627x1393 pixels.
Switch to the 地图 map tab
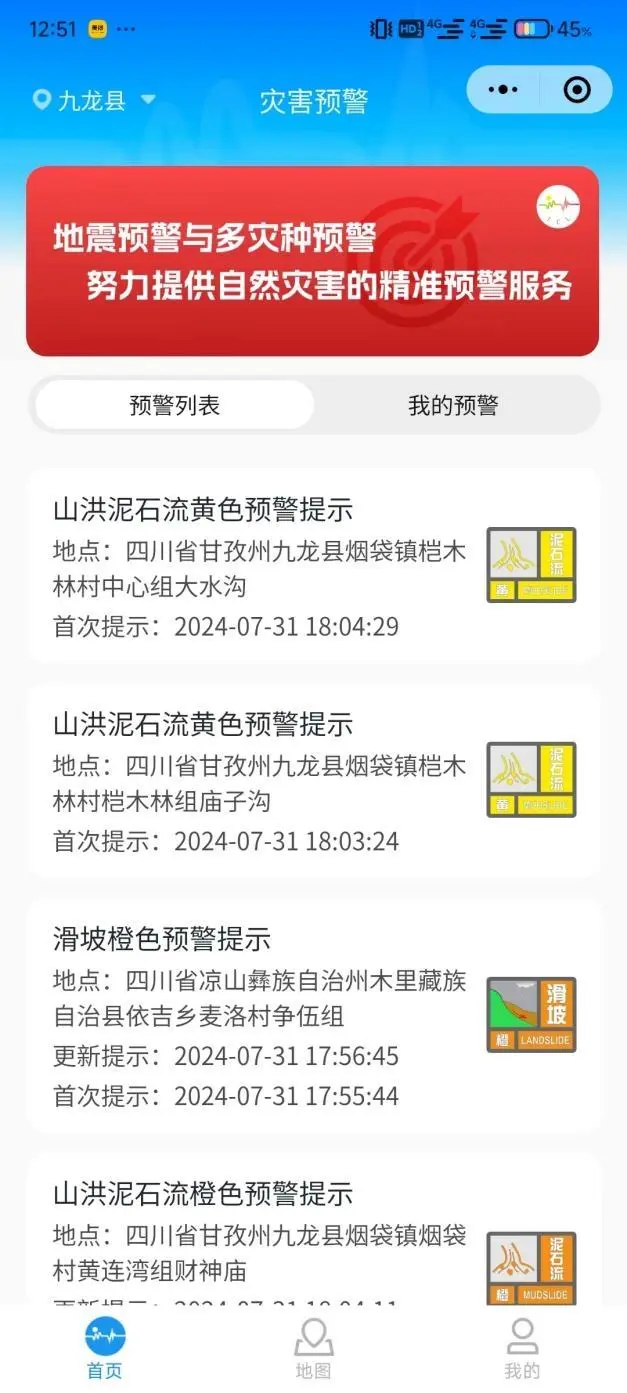tap(313, 1348)
